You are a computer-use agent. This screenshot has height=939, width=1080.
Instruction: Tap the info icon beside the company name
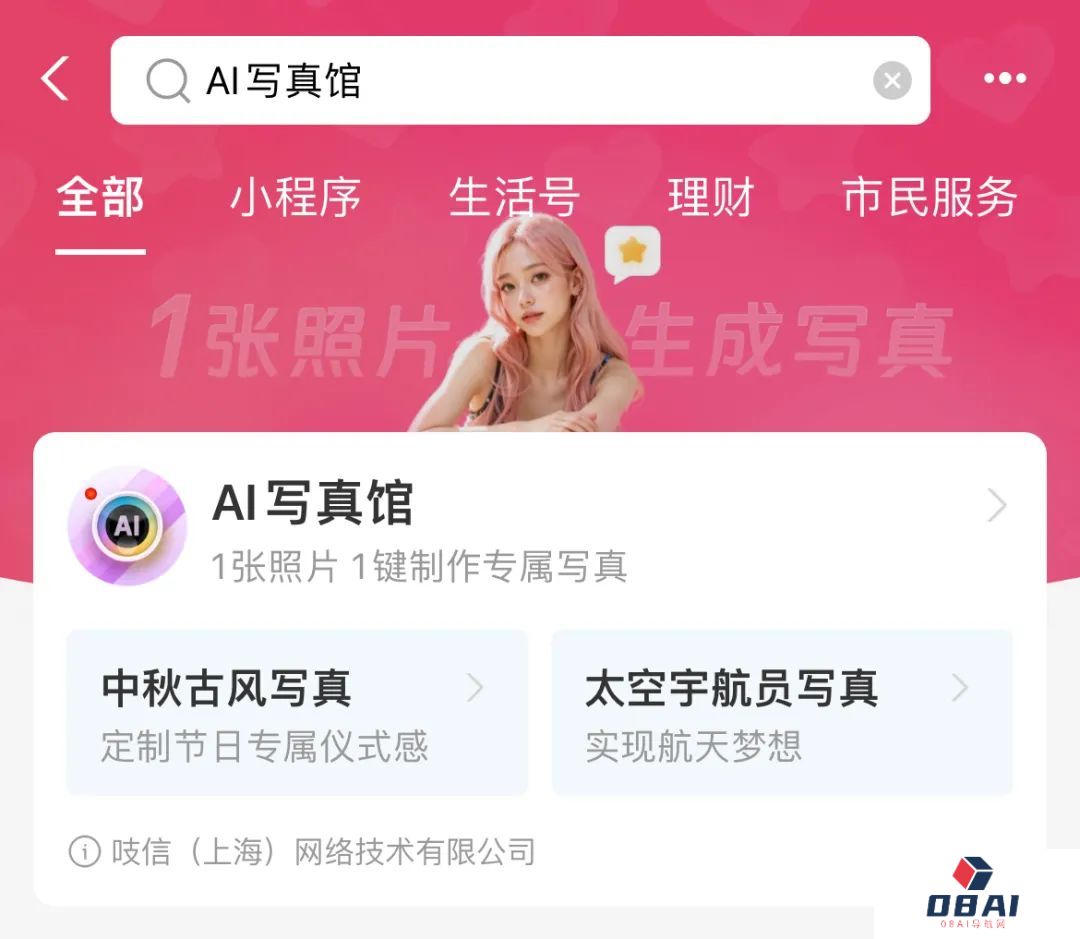pos(84,852)
